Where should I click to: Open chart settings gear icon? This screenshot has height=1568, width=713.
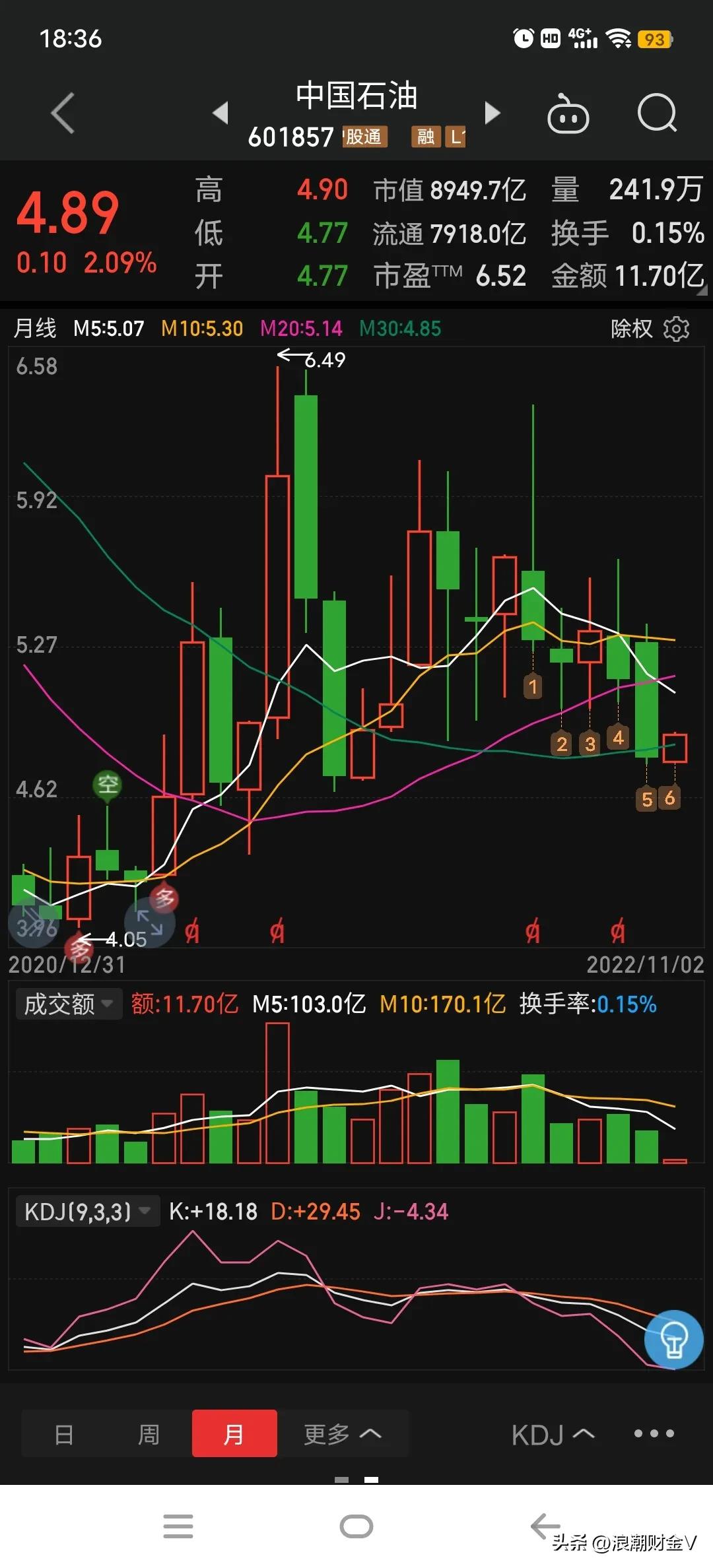point(676,328)
